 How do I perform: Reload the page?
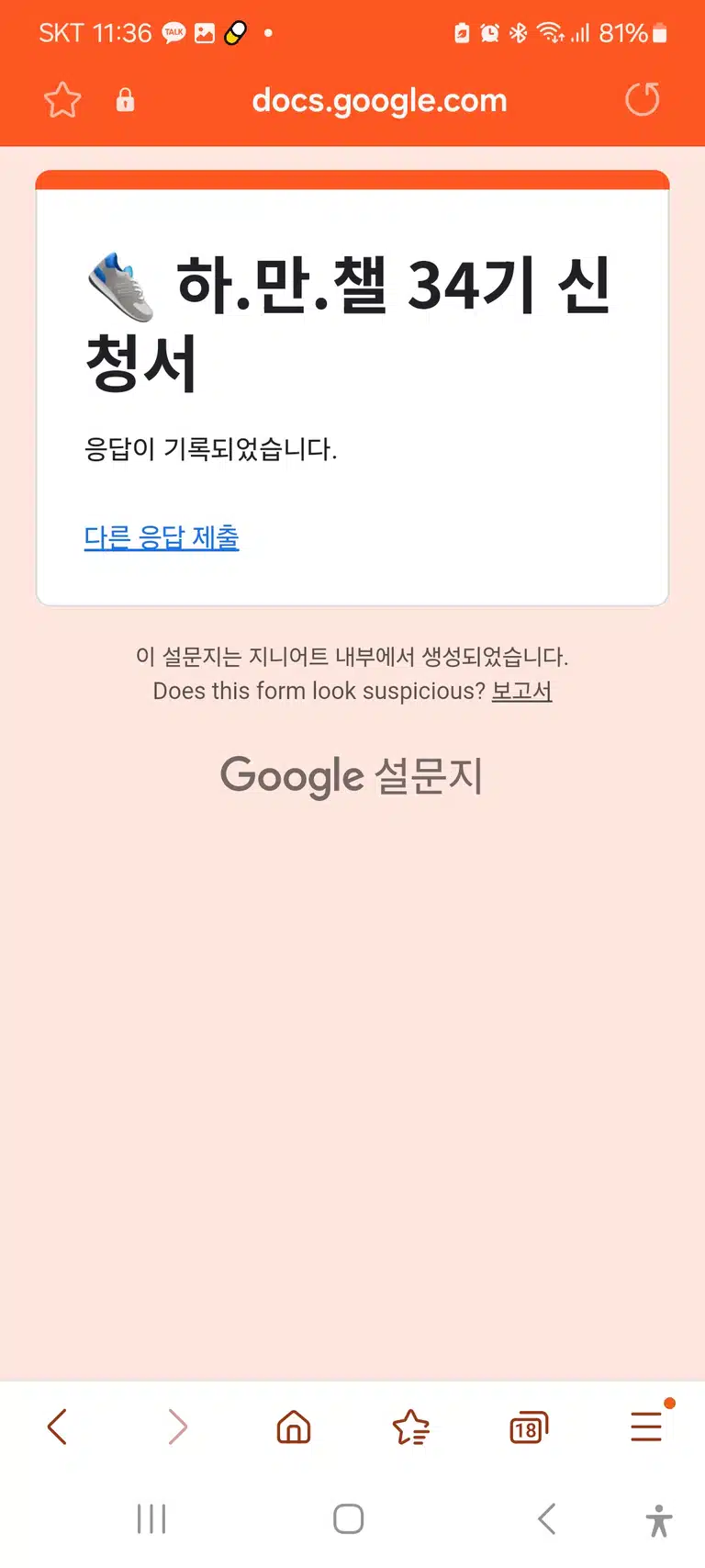[x=643, y=99]
